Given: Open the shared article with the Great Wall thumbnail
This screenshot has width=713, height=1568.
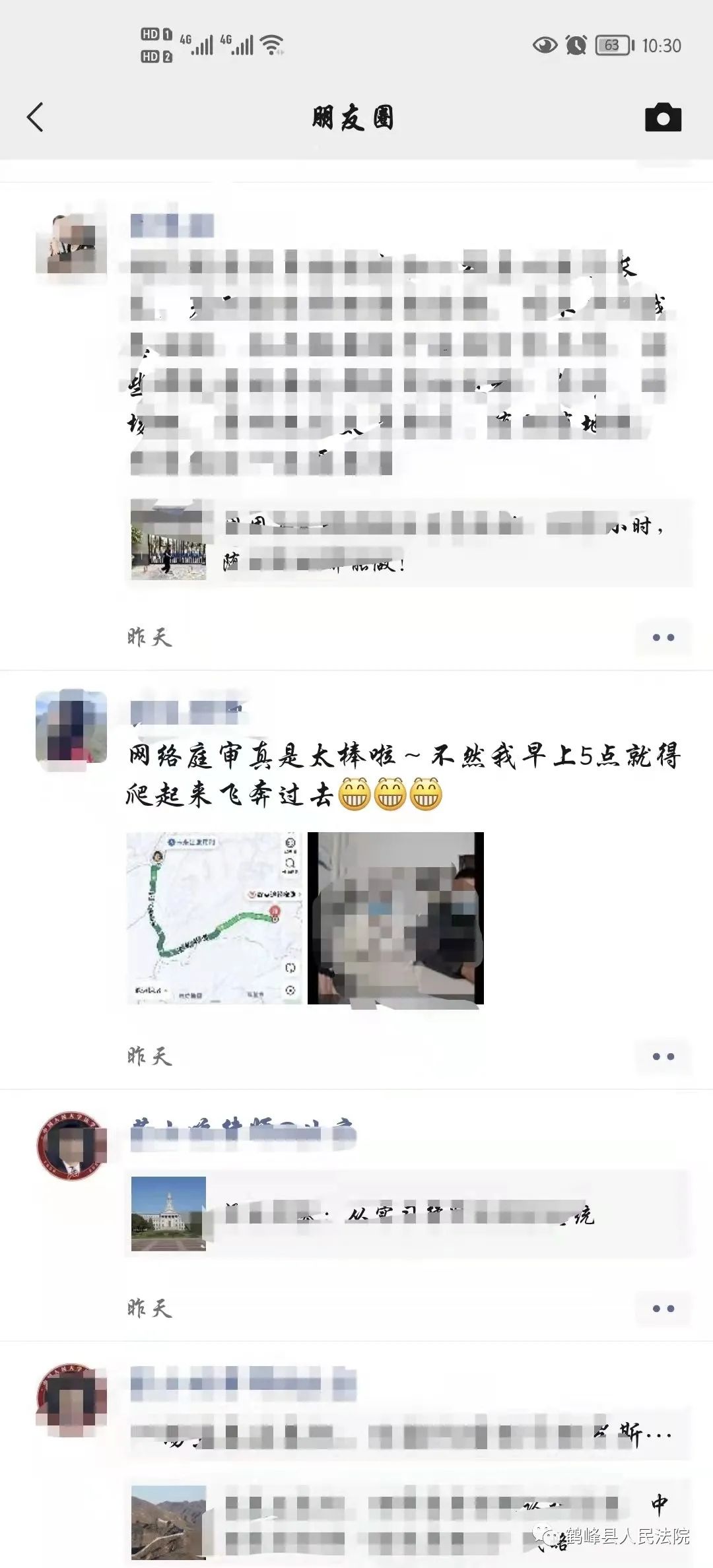Looking at the screenshot, I should [x=408, y=1522].
